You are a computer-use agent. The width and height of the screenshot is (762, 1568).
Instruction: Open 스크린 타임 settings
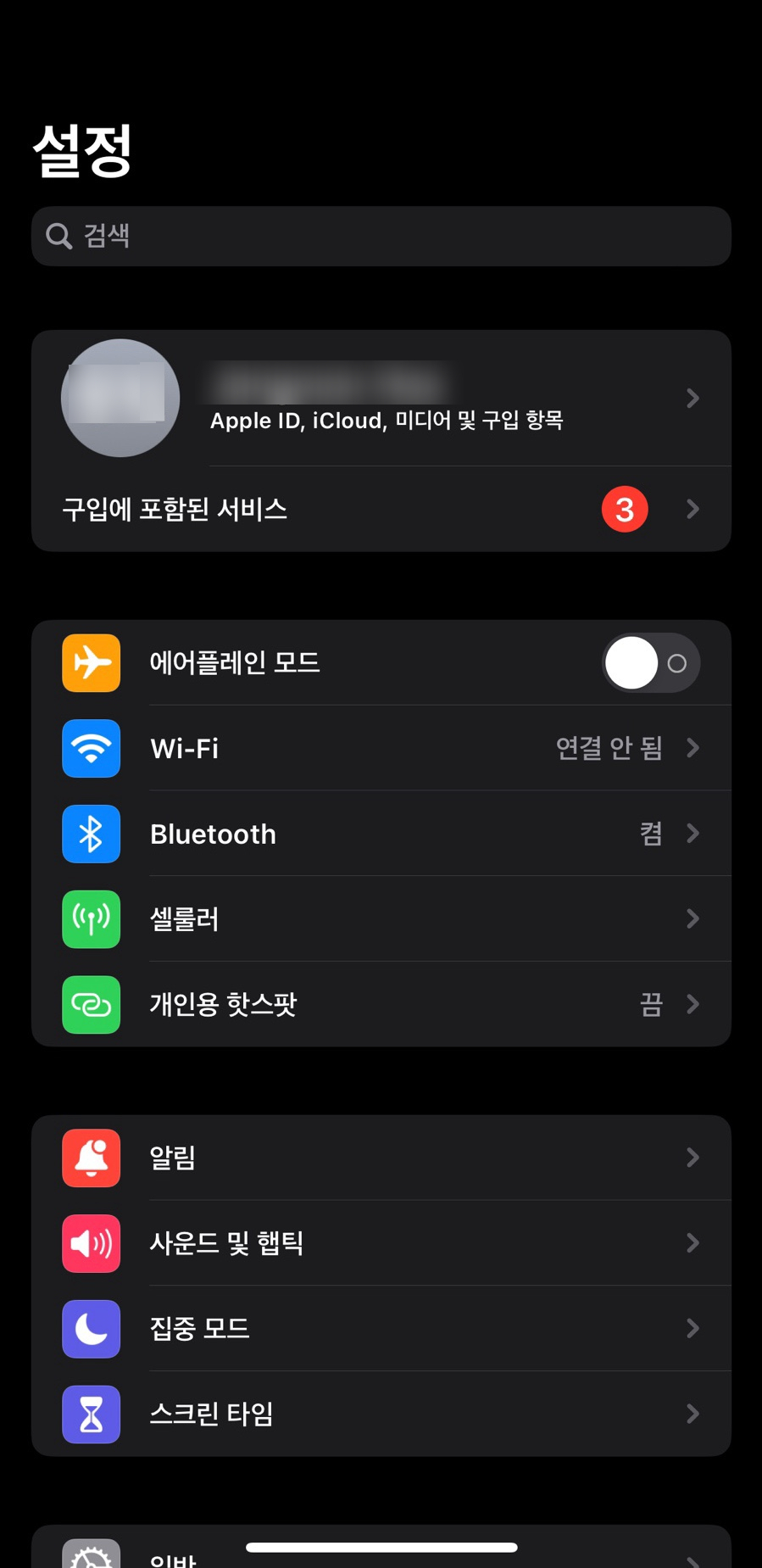[381, 1414]
